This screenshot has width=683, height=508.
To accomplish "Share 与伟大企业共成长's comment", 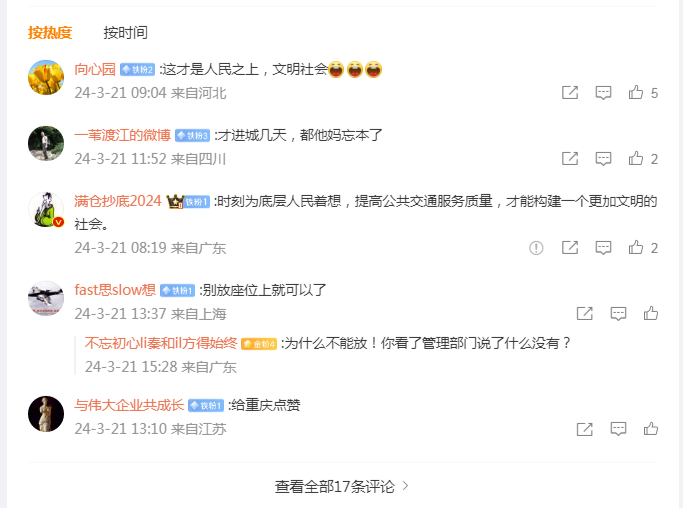I will tap(585, 429).
